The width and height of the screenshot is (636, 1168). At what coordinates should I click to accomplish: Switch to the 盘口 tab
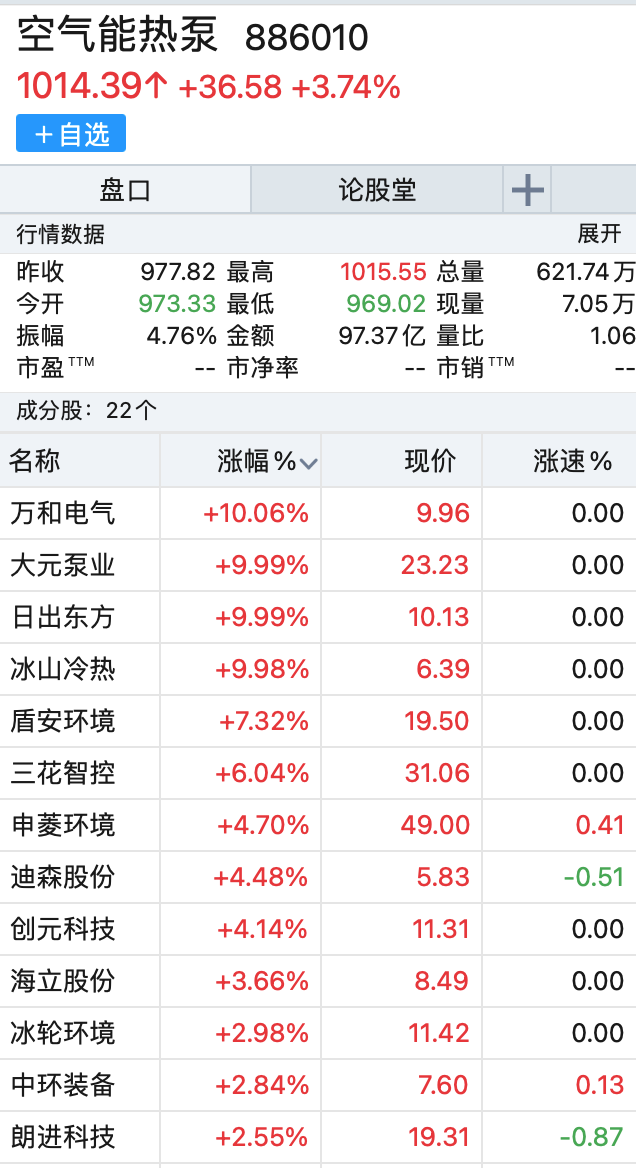(125, 190)
